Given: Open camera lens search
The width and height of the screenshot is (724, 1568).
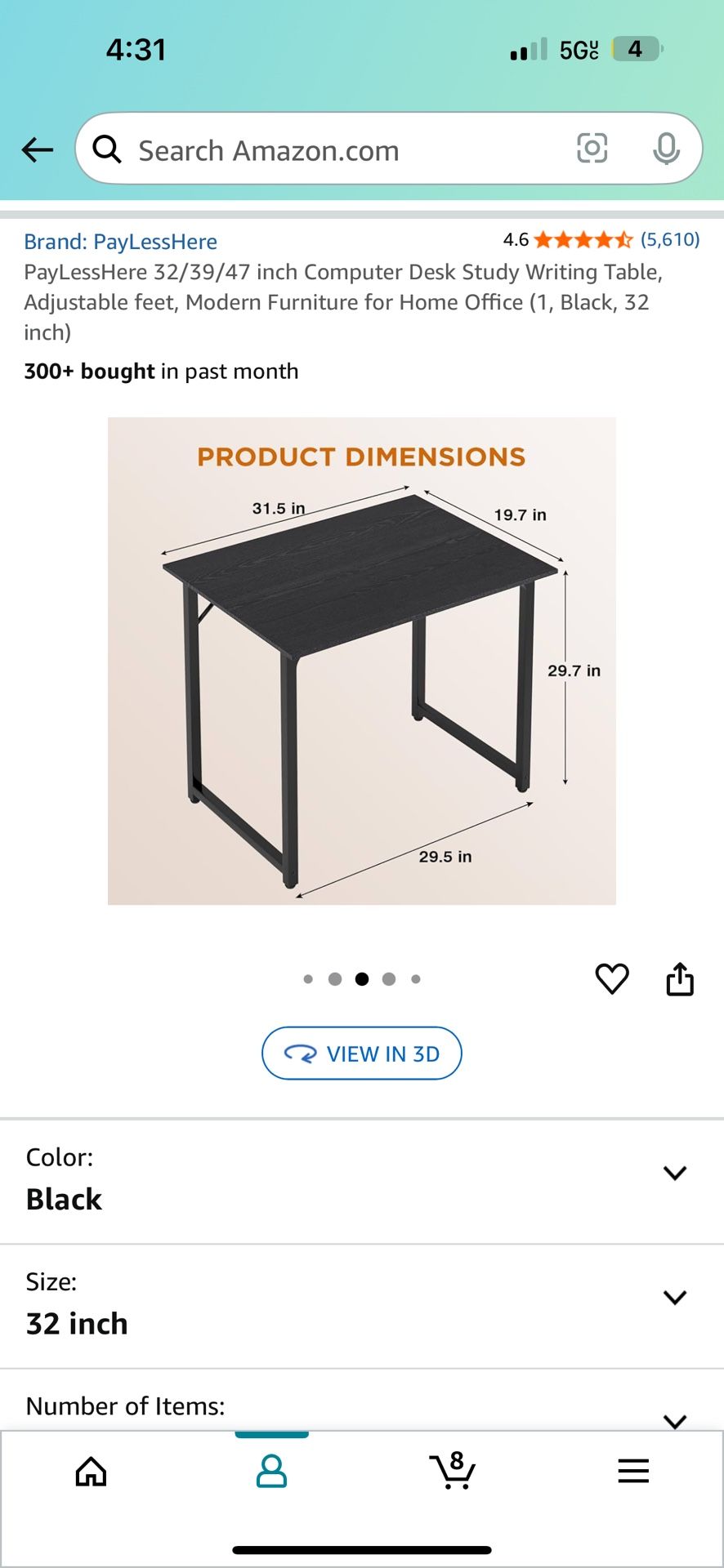Looking at the screenshot, I should (592, 149).
